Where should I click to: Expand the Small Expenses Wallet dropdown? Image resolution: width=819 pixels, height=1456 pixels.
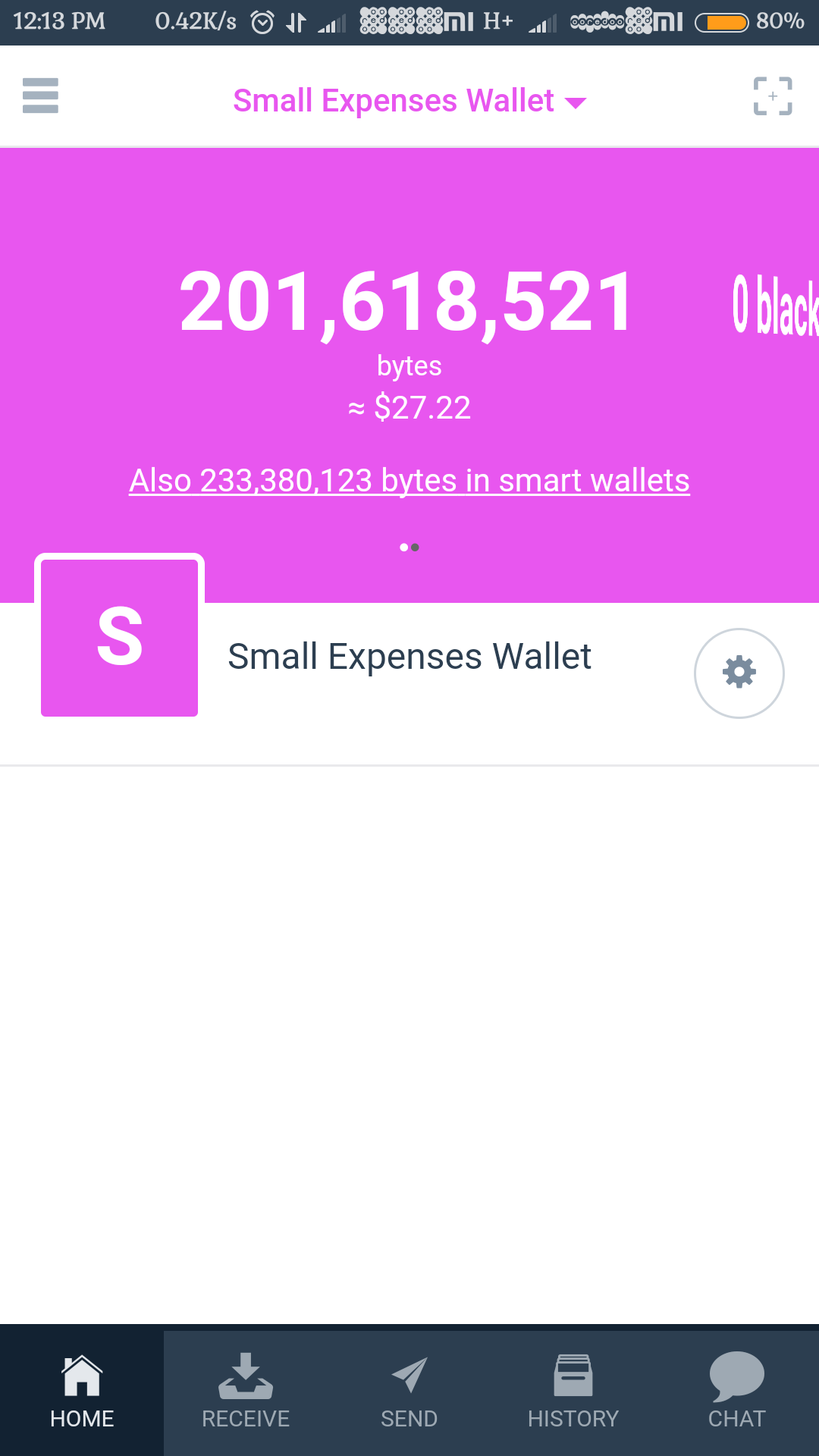409,101
